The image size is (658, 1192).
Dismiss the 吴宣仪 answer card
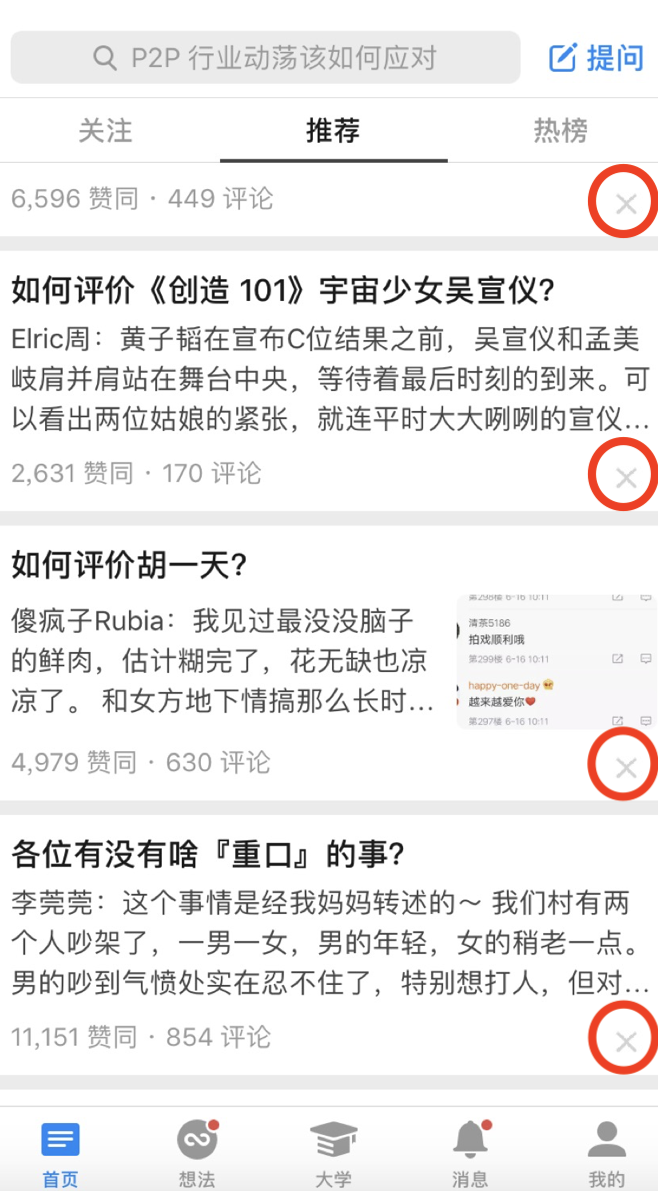626,477
